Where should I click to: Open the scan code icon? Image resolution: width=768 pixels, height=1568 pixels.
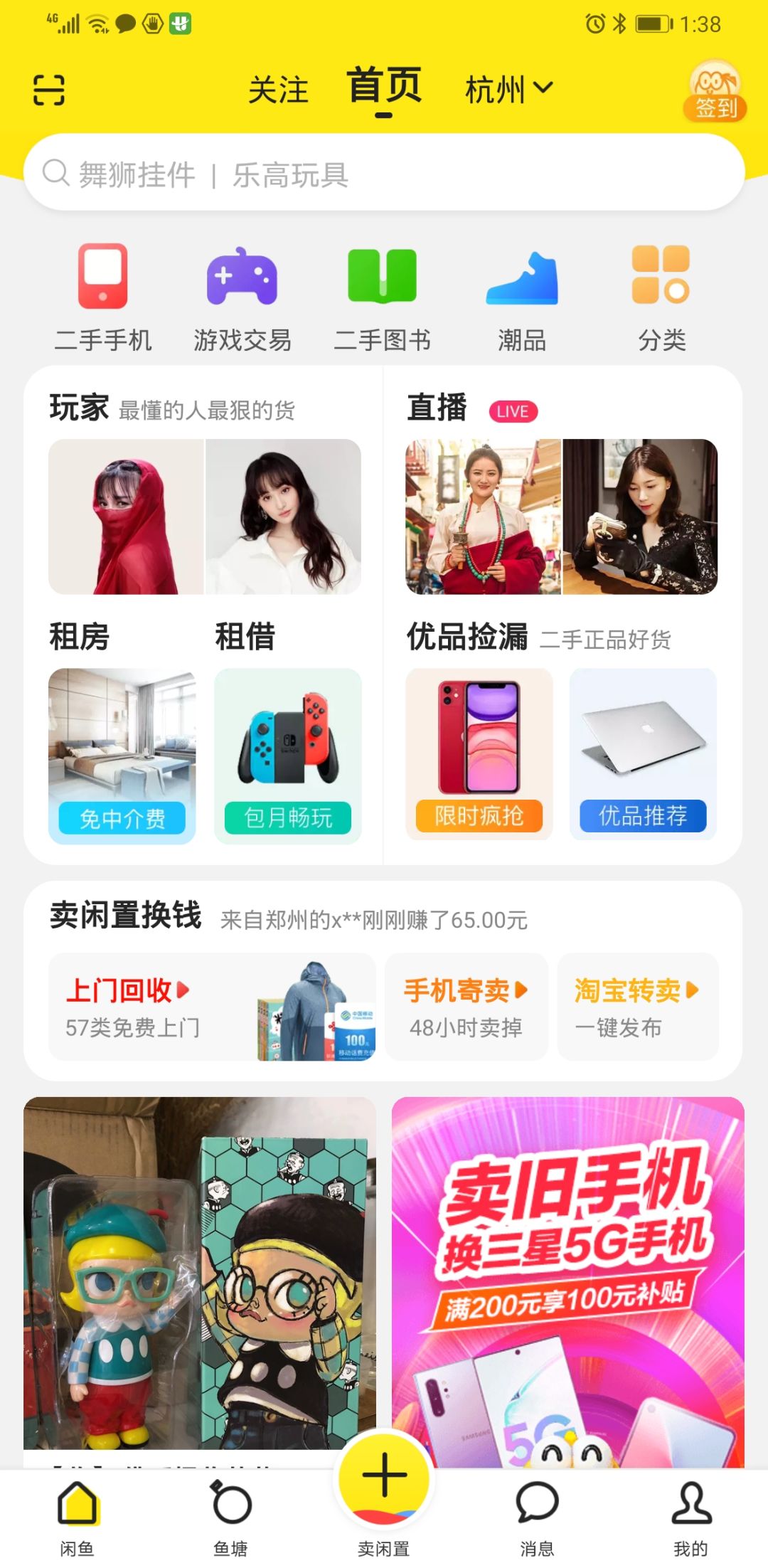coord(49,90)
